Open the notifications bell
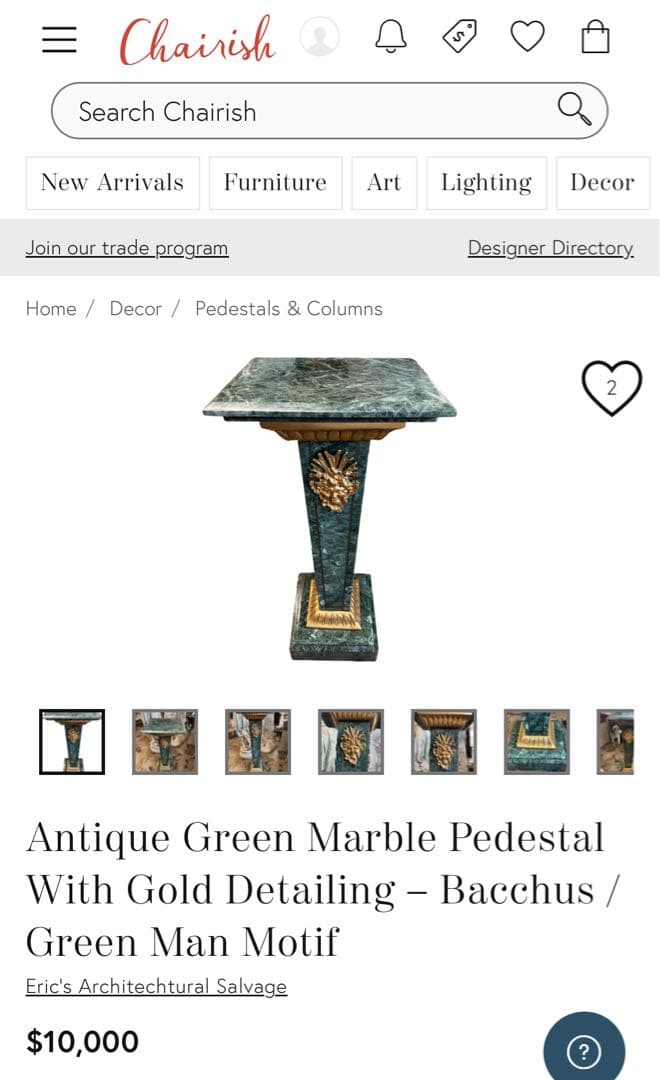Image resolution: width=660 pixels, height=1080 pixels. pyautogui.click(x=391, y=37)
